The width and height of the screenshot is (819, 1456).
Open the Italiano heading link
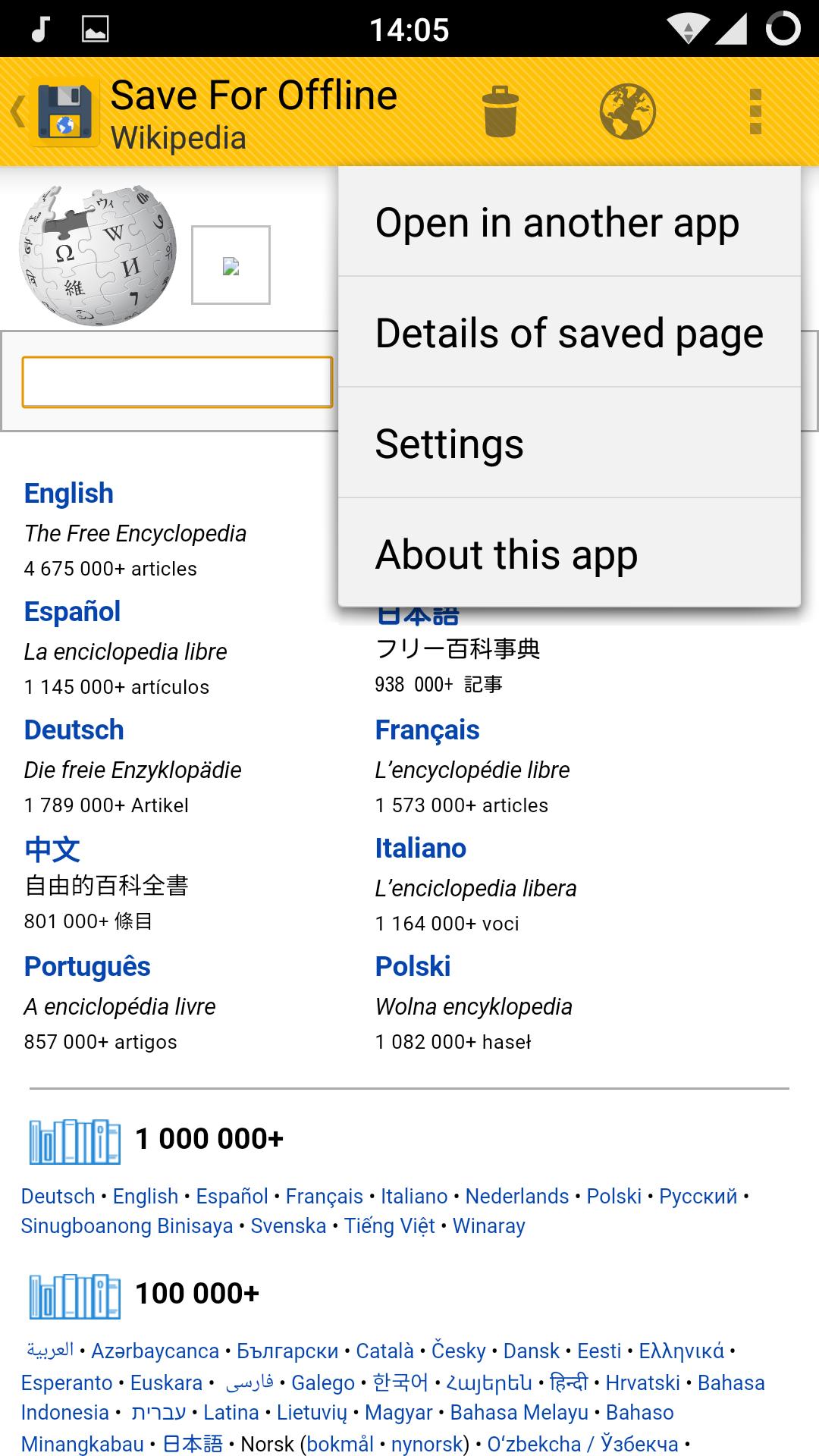pyautogui.click(x=420, y=849)
